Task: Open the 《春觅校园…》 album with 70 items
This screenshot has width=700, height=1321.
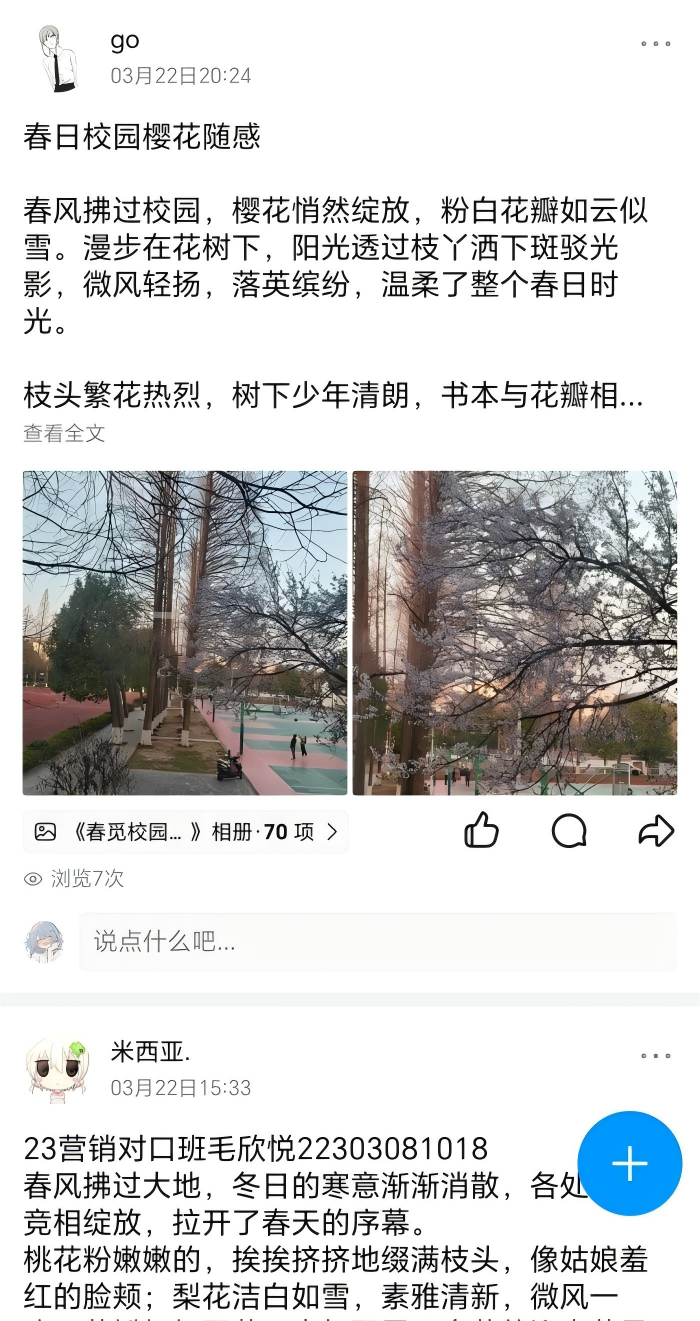Action: [186, 831]
